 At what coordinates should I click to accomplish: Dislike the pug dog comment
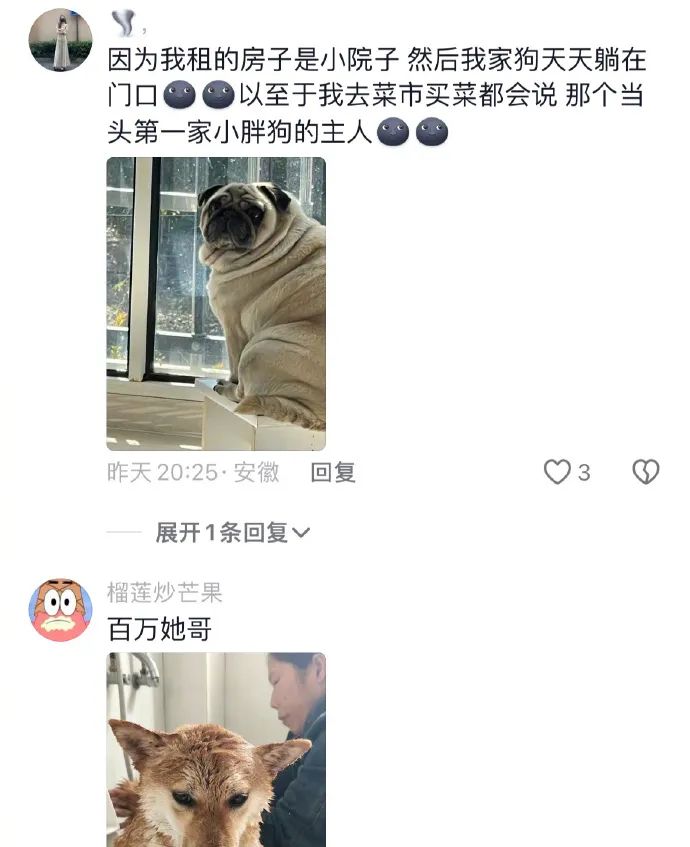646,472
